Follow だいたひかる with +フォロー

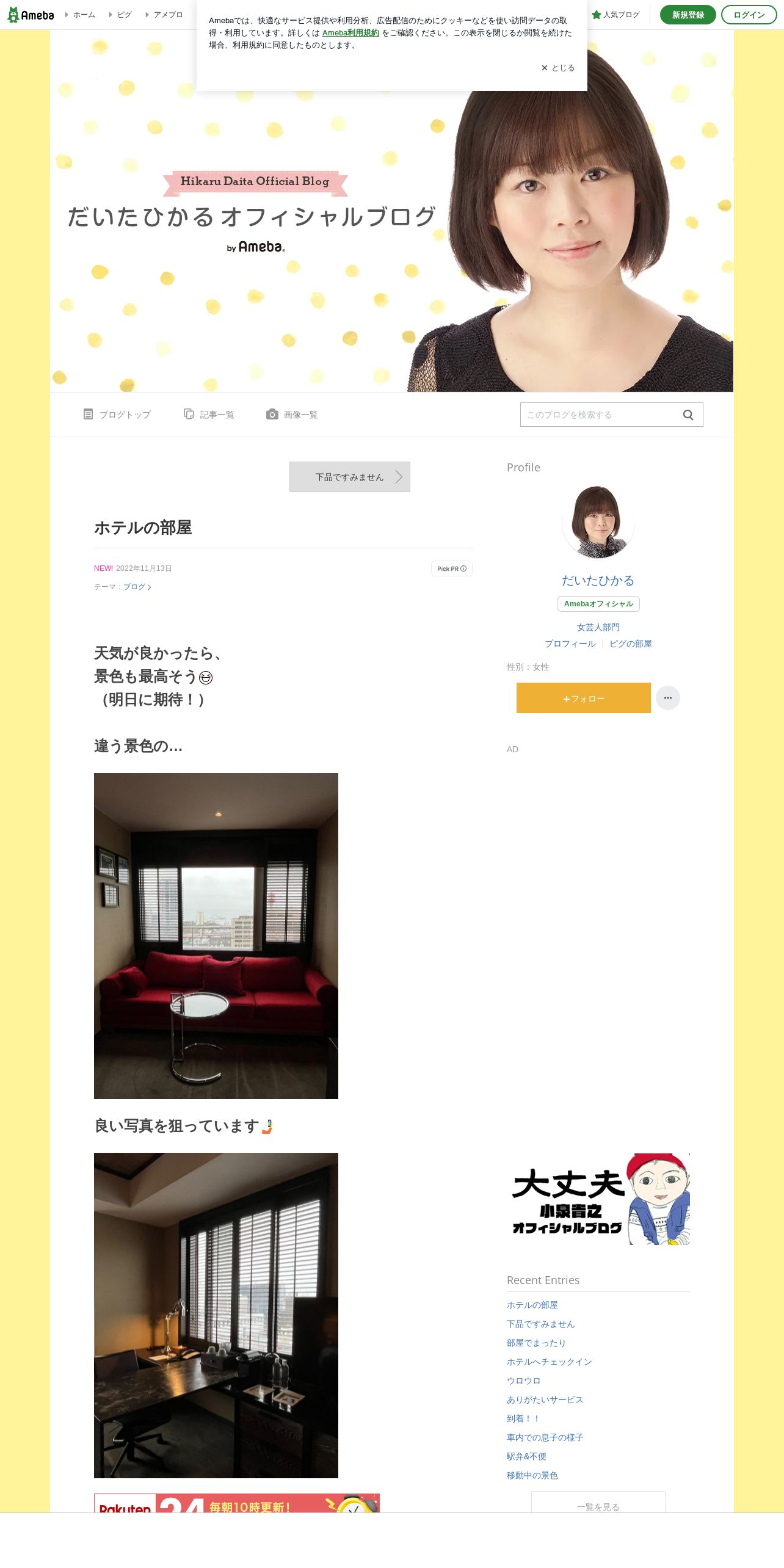tap(584, 698)
